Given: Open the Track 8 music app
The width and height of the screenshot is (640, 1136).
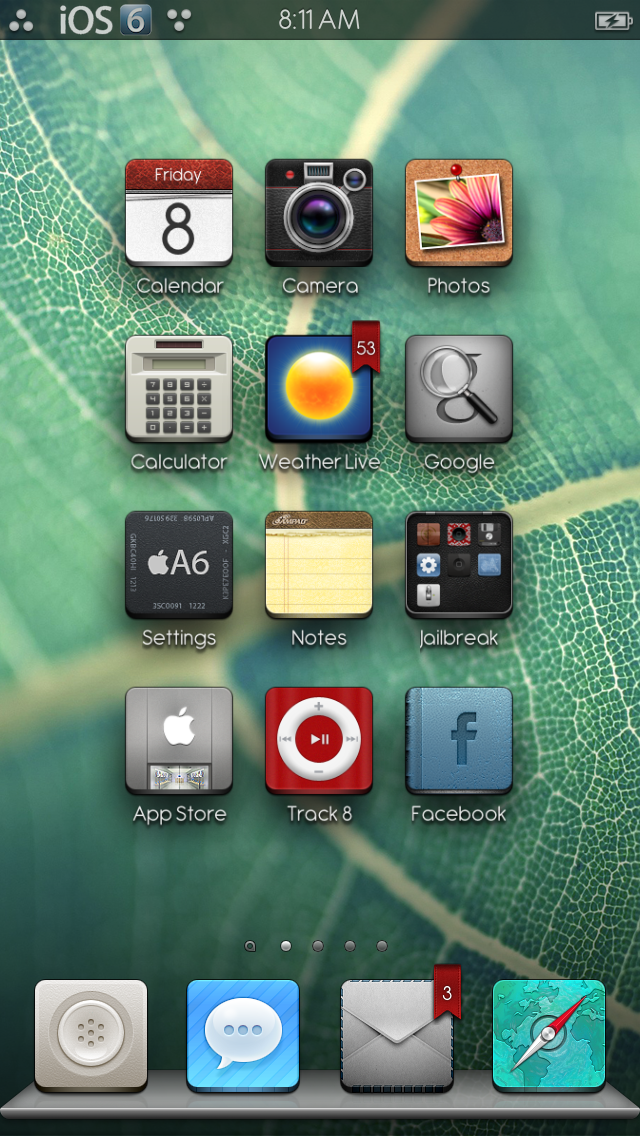Looking at the screenshot, I should (319, 741).
